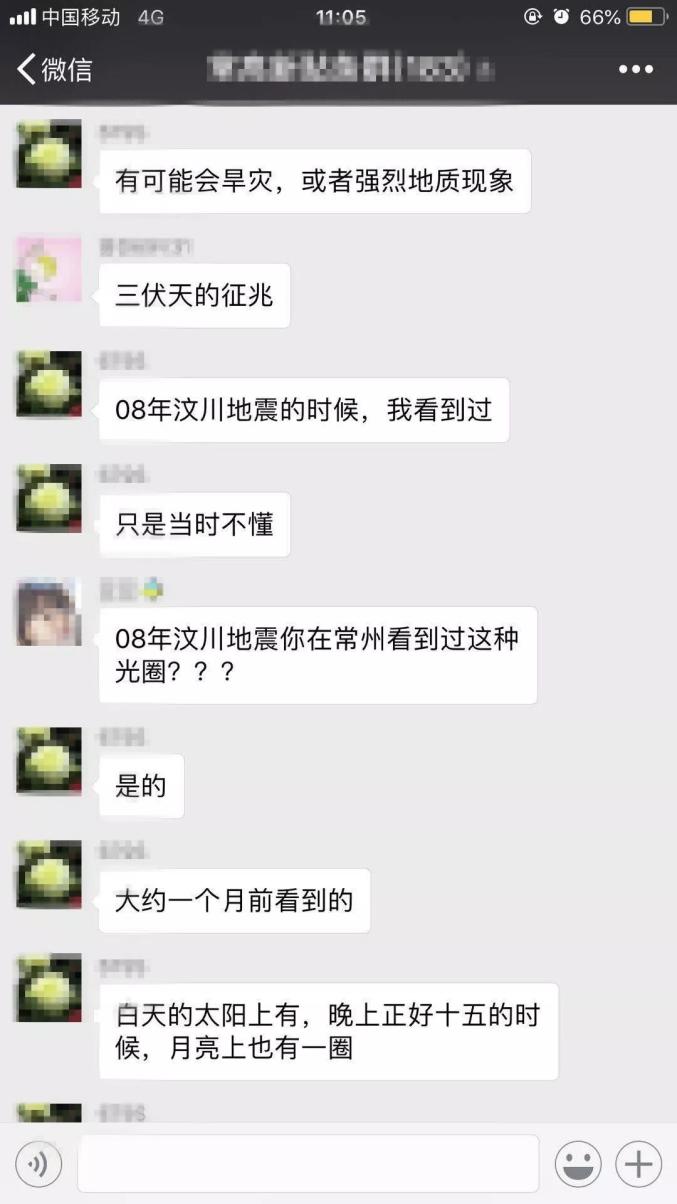Open the plus attachment menu
The height and width of the screenshot is (1204, 677).
click(638, 1164)
